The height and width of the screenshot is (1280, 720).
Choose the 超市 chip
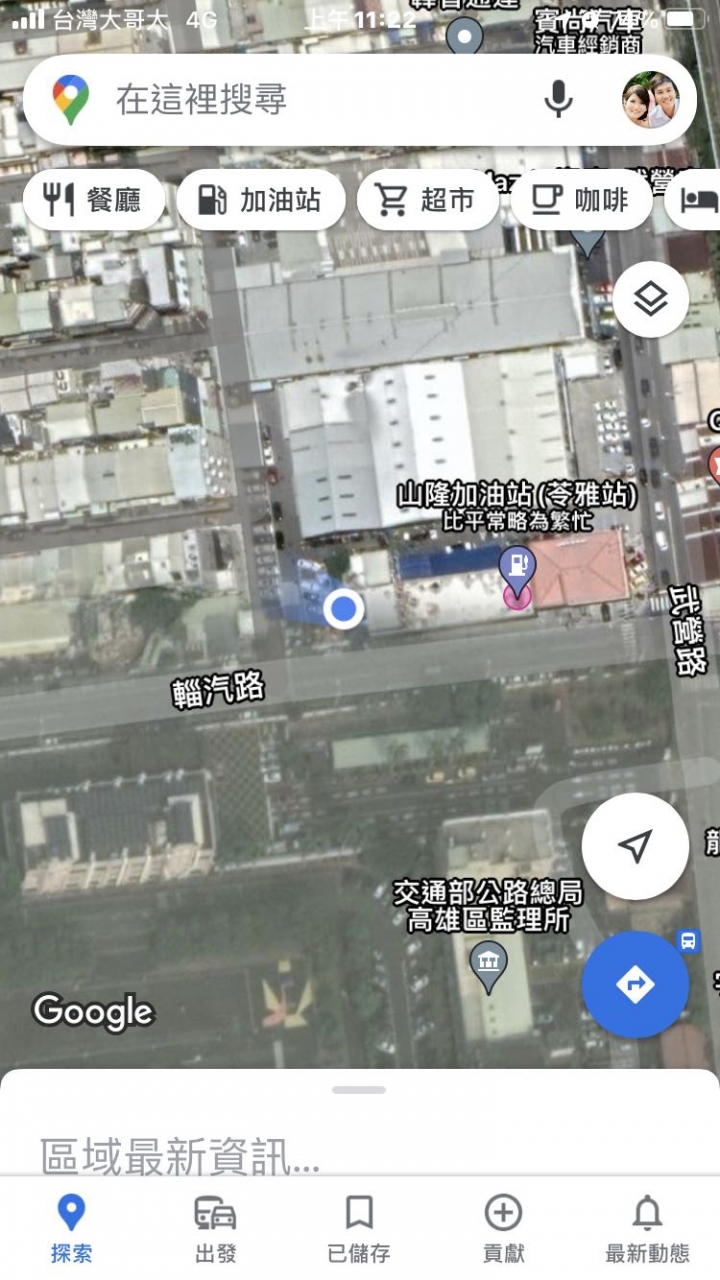point(428,200)
